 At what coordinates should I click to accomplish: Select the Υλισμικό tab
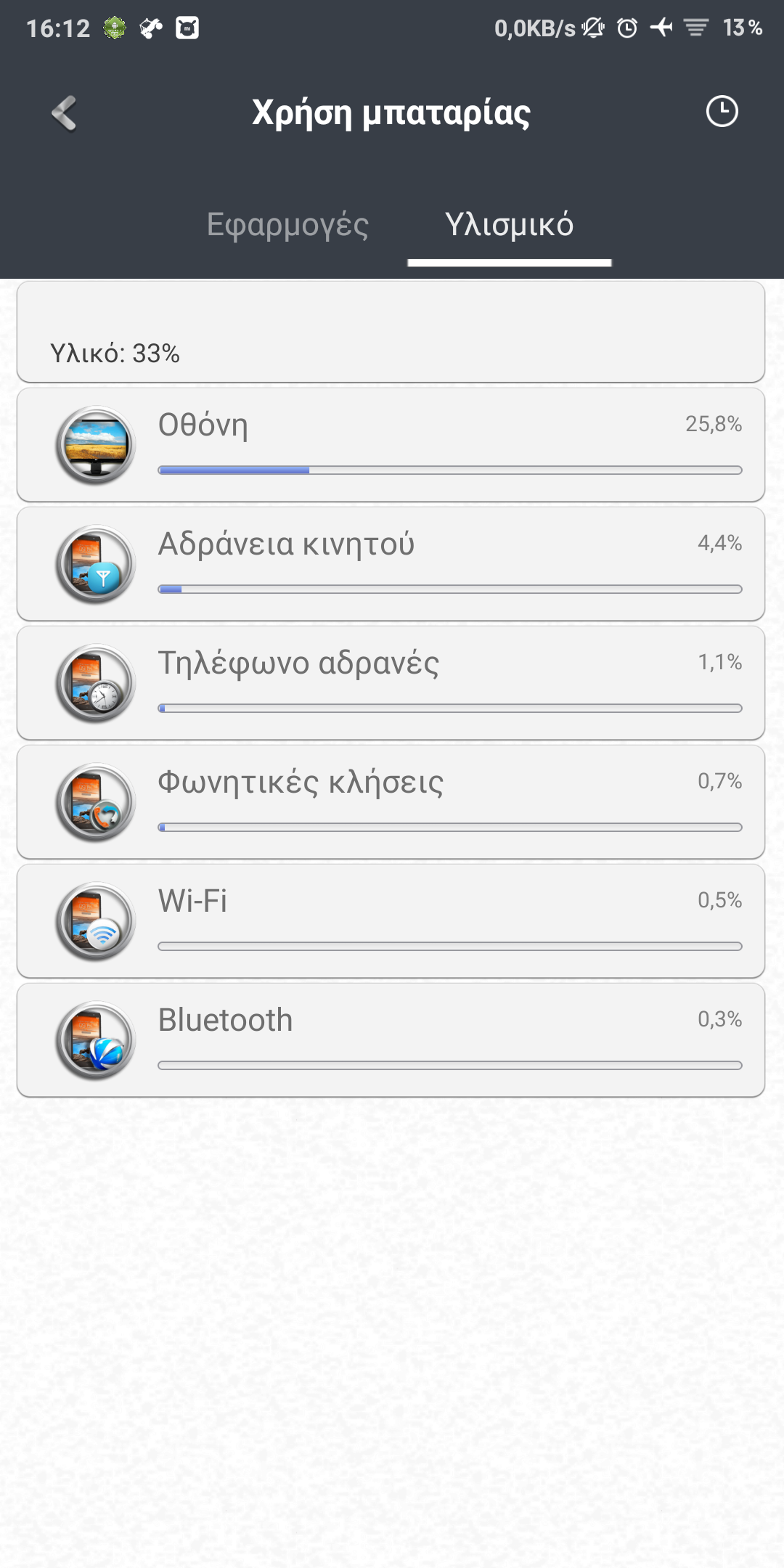coord(509,225)
